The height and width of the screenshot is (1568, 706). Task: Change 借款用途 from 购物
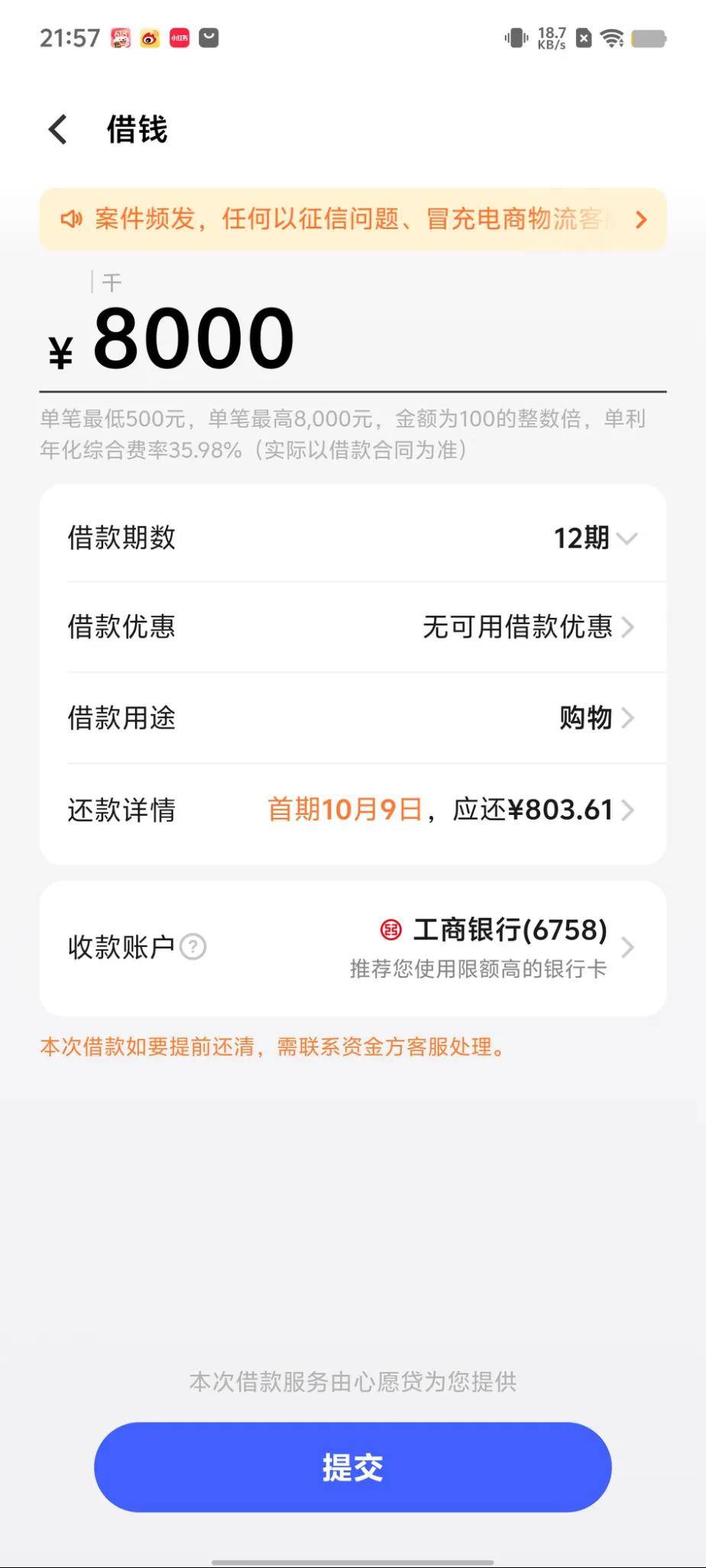[596, 718]
